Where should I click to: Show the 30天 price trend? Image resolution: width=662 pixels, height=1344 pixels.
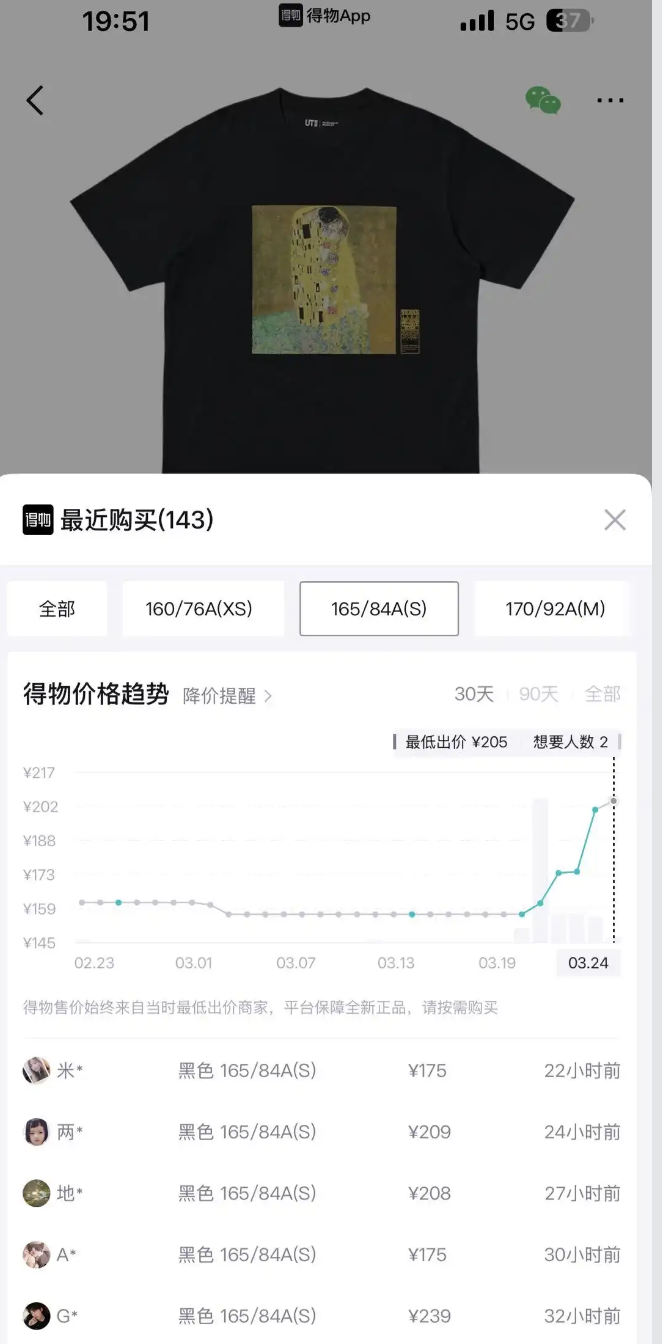[474, 694]
